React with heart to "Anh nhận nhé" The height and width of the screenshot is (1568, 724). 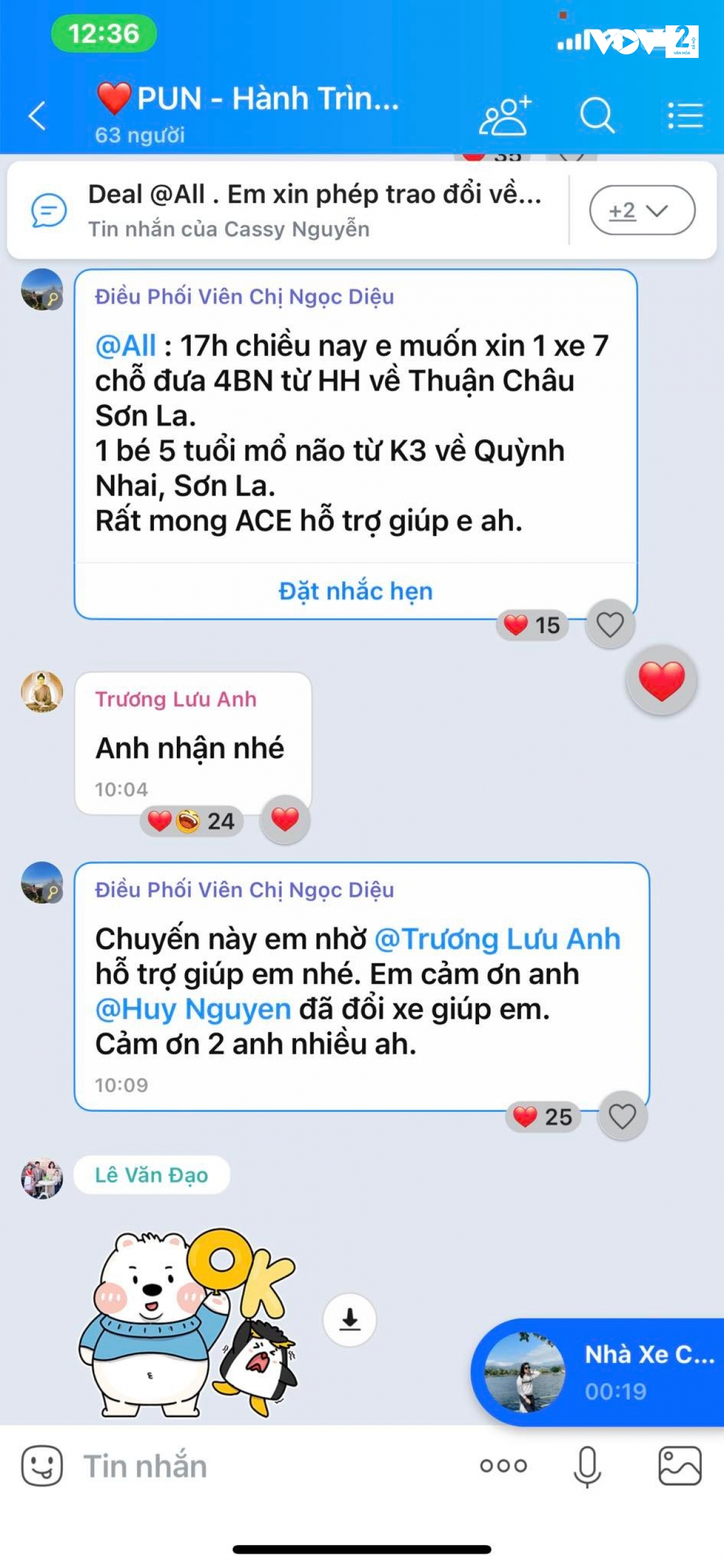click(x=285, y=819)
